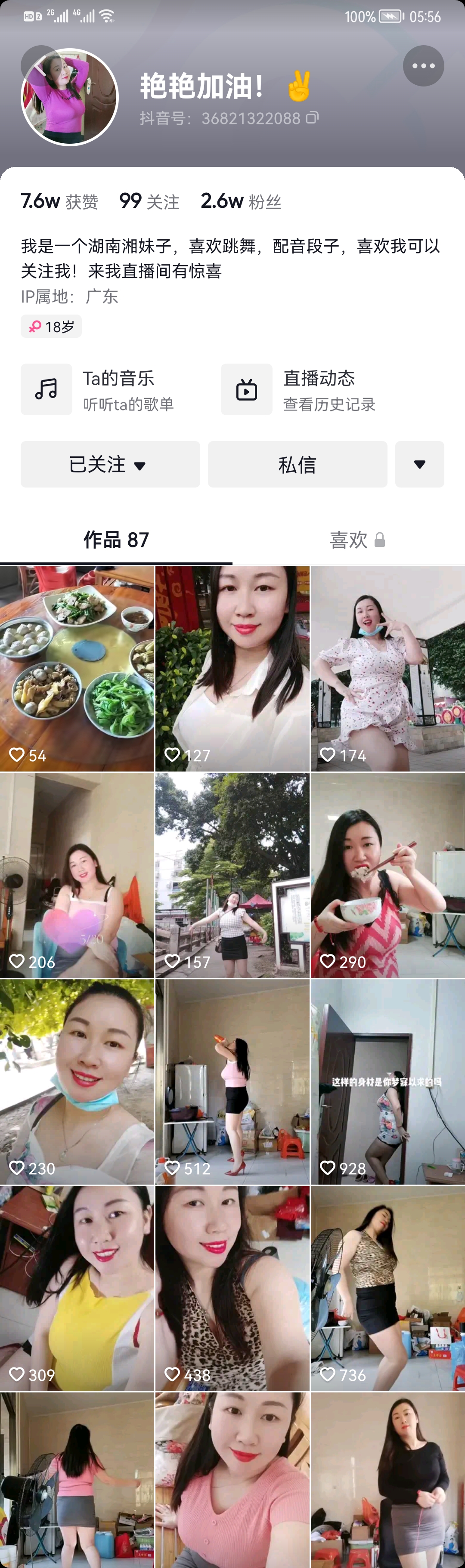Open the 粉丝 followers list
This screenshot has width=465, height=1568.
pyautogui.click(x=241, y=201)
